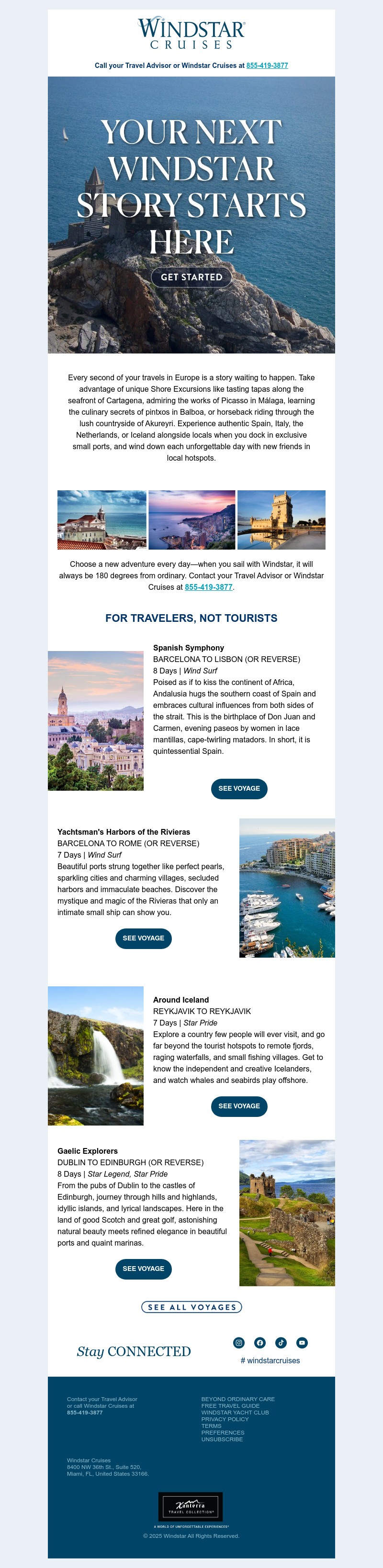The width and height of the screenshot is (383, 1568).
Task: Get the FREE TRAVEL GUIDE
Action: (230, 1406)
